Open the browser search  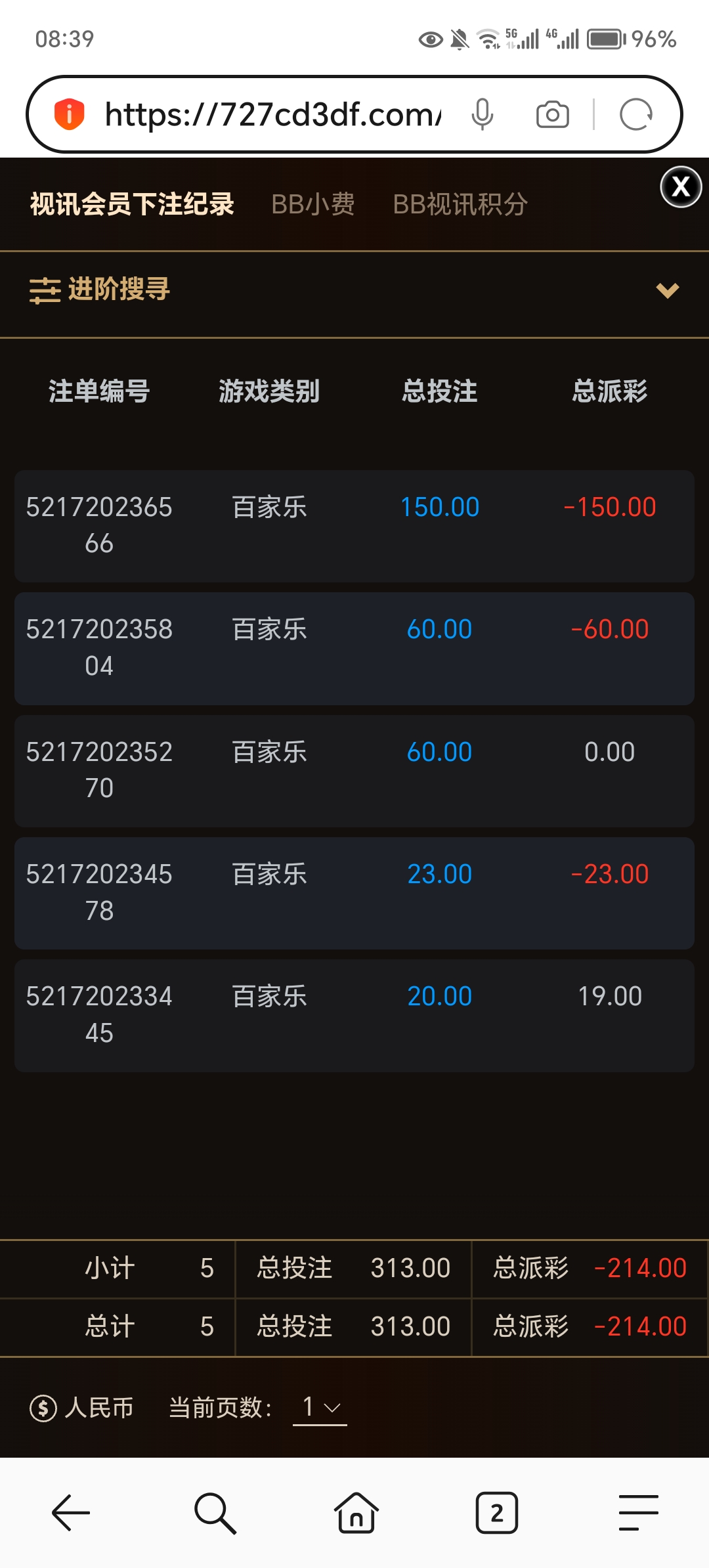pyautogui.click(x=215, y=1513)
